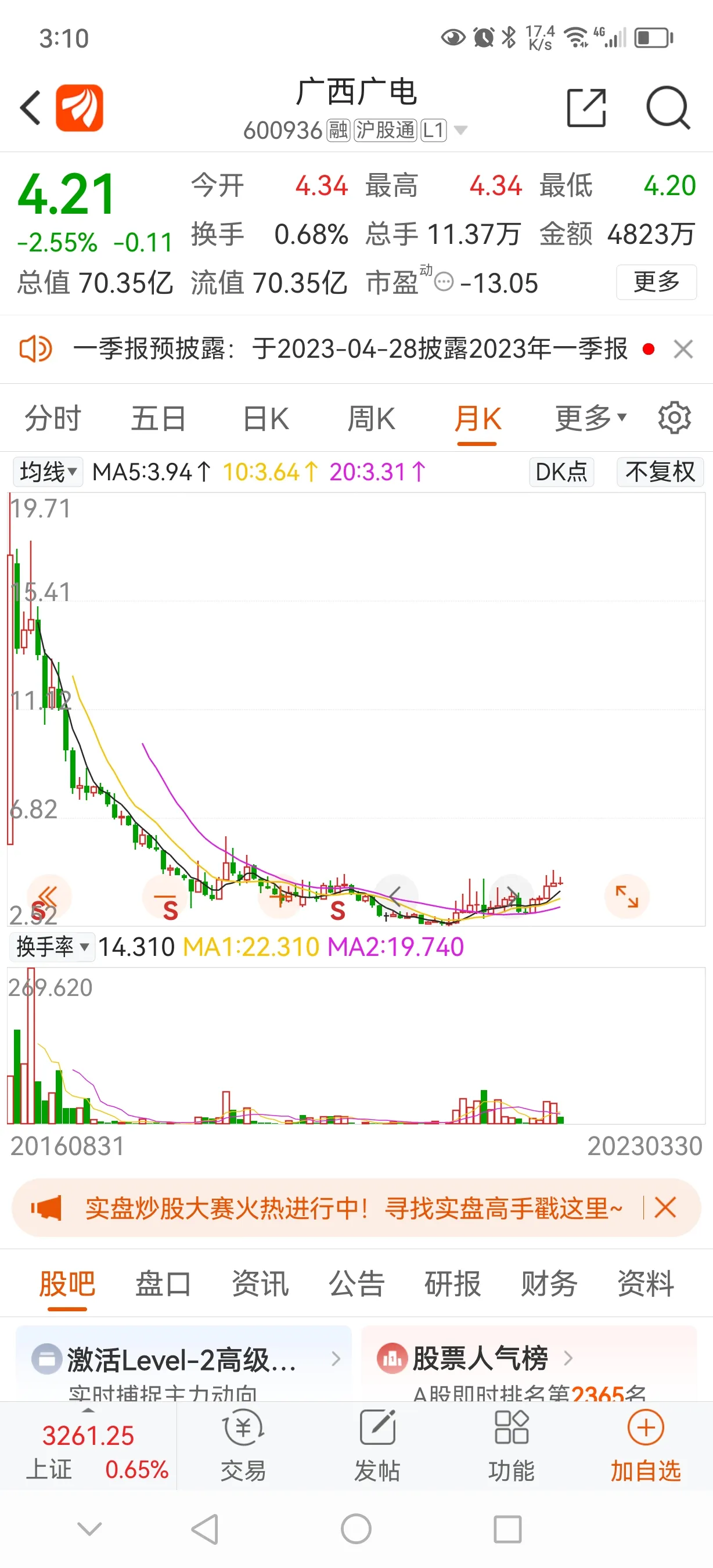Open chart settings gear
Image resolution: width=713 pixels, height=1568 pixels.
(674, 418)
